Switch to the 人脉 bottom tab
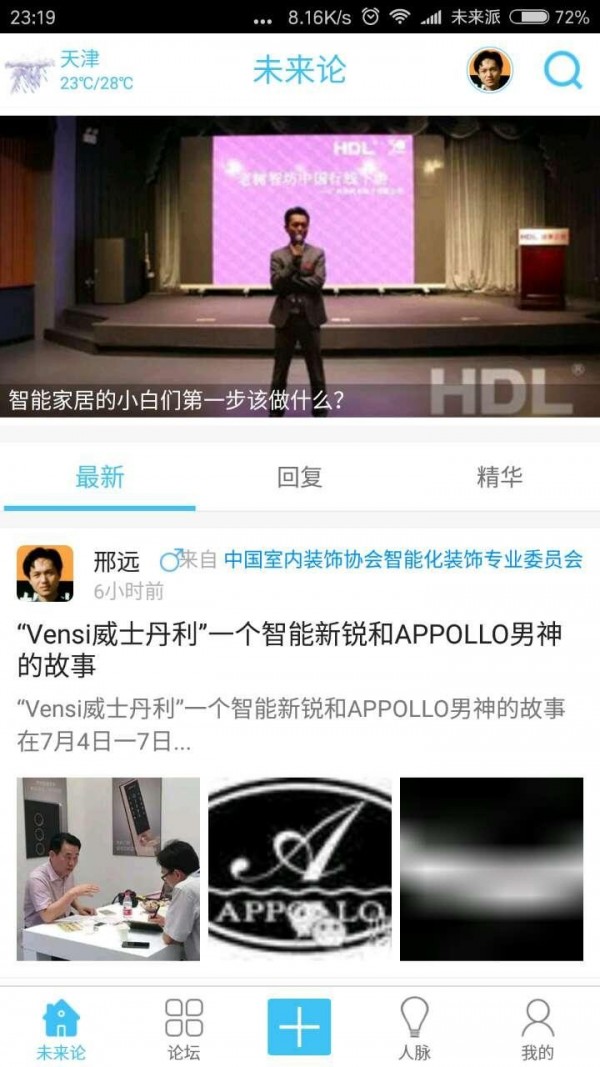 (x=414, y=1029)
